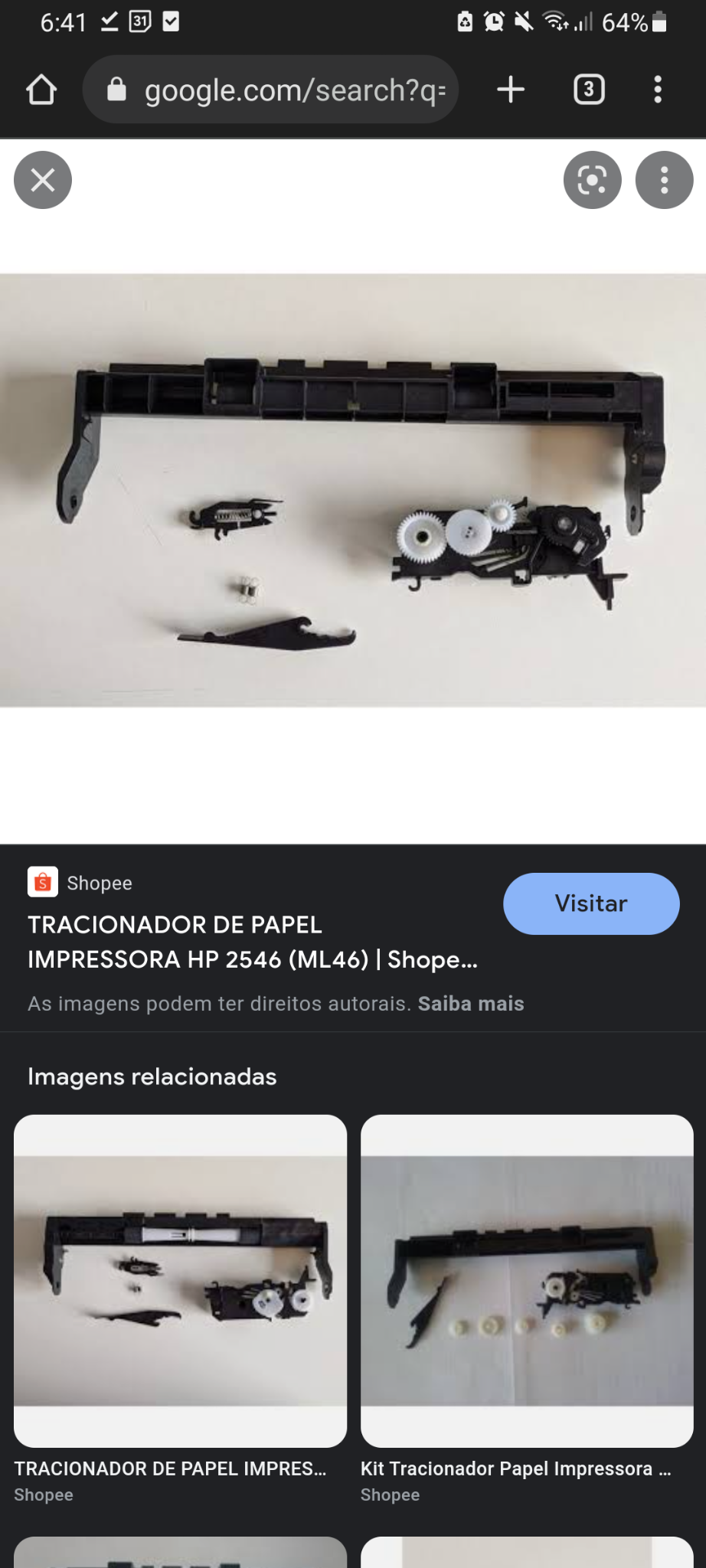The image size is (706, 1568).
Task: Open the image viewer overflow menu
Action: (x=664, y=180)
